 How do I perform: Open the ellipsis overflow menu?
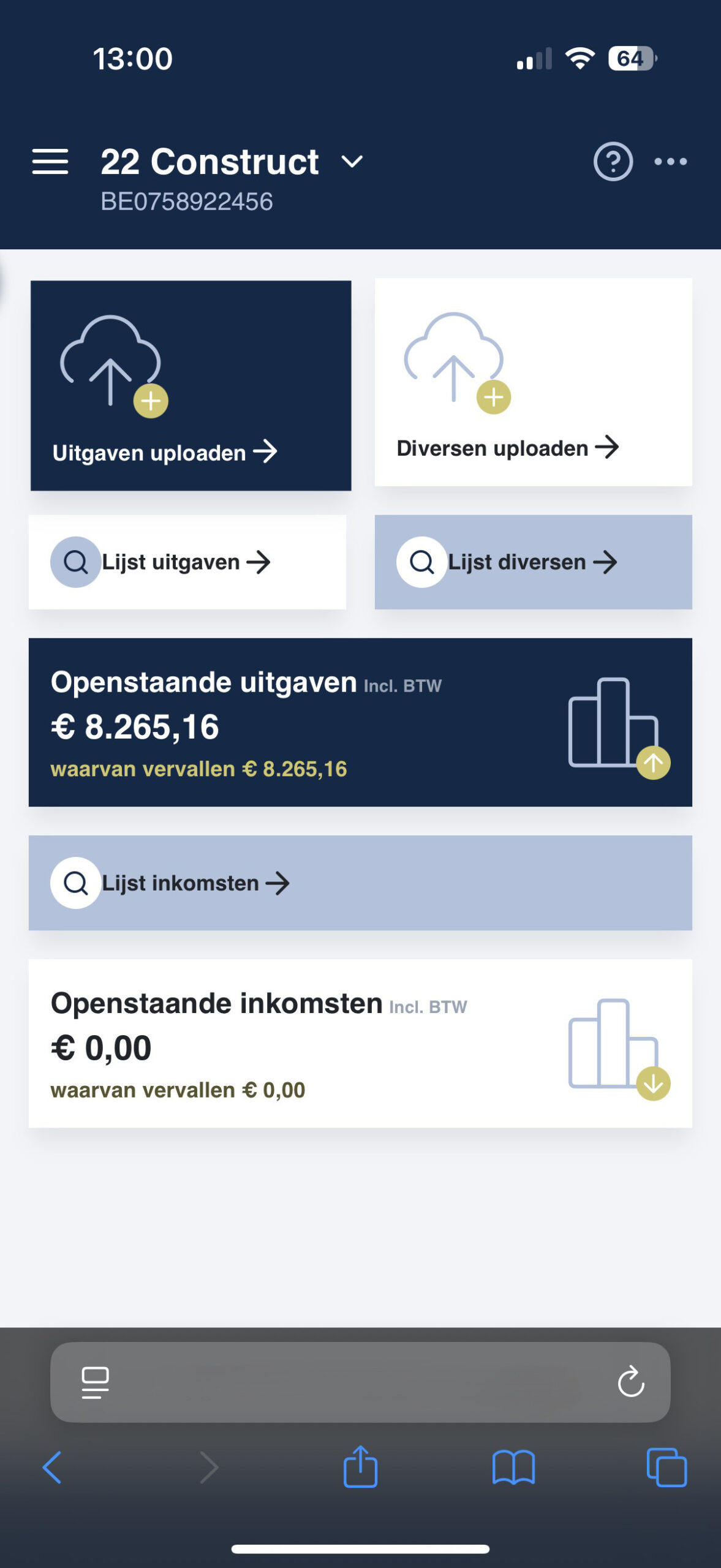click(x=671, y=162)
